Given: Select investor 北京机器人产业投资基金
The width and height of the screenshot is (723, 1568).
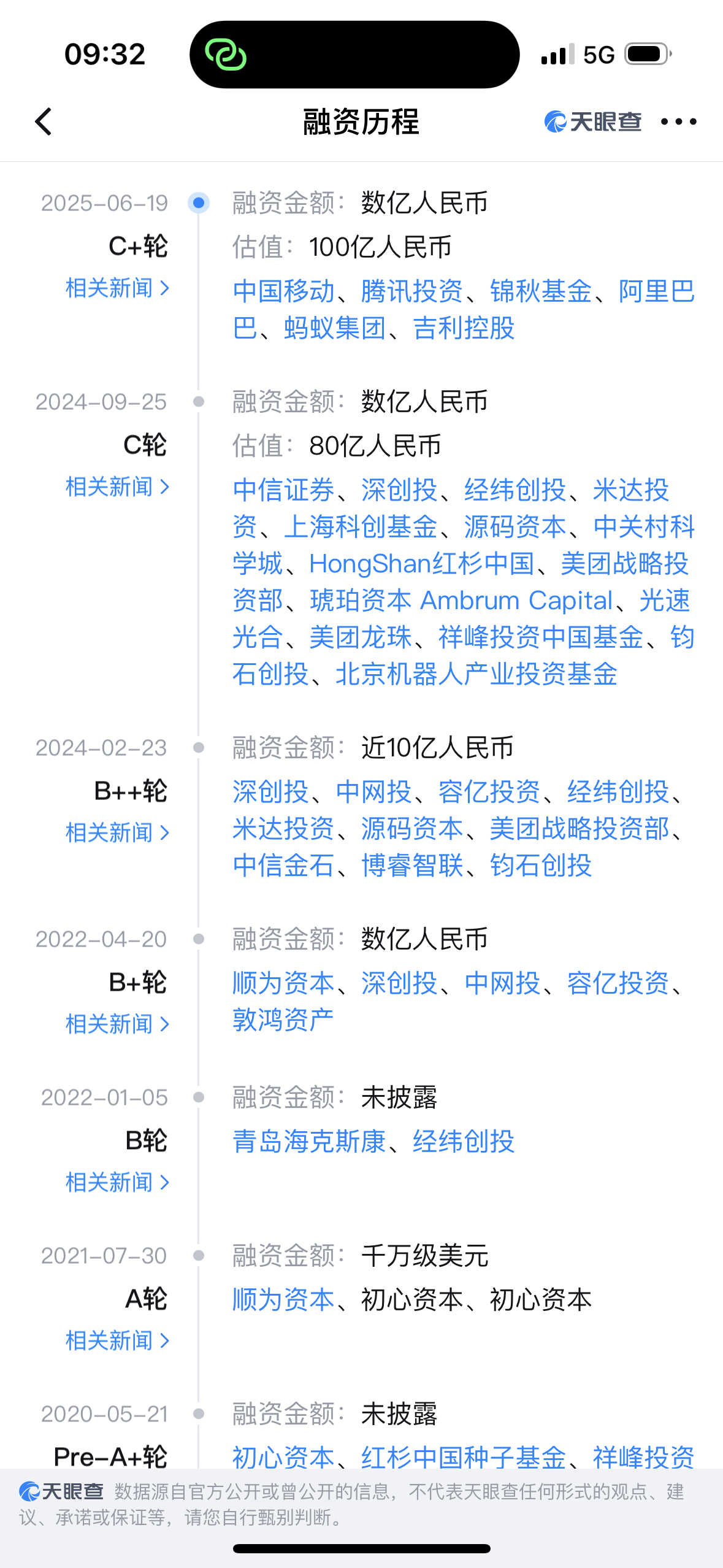Looking at the screenshot, I should pos(476,674).
